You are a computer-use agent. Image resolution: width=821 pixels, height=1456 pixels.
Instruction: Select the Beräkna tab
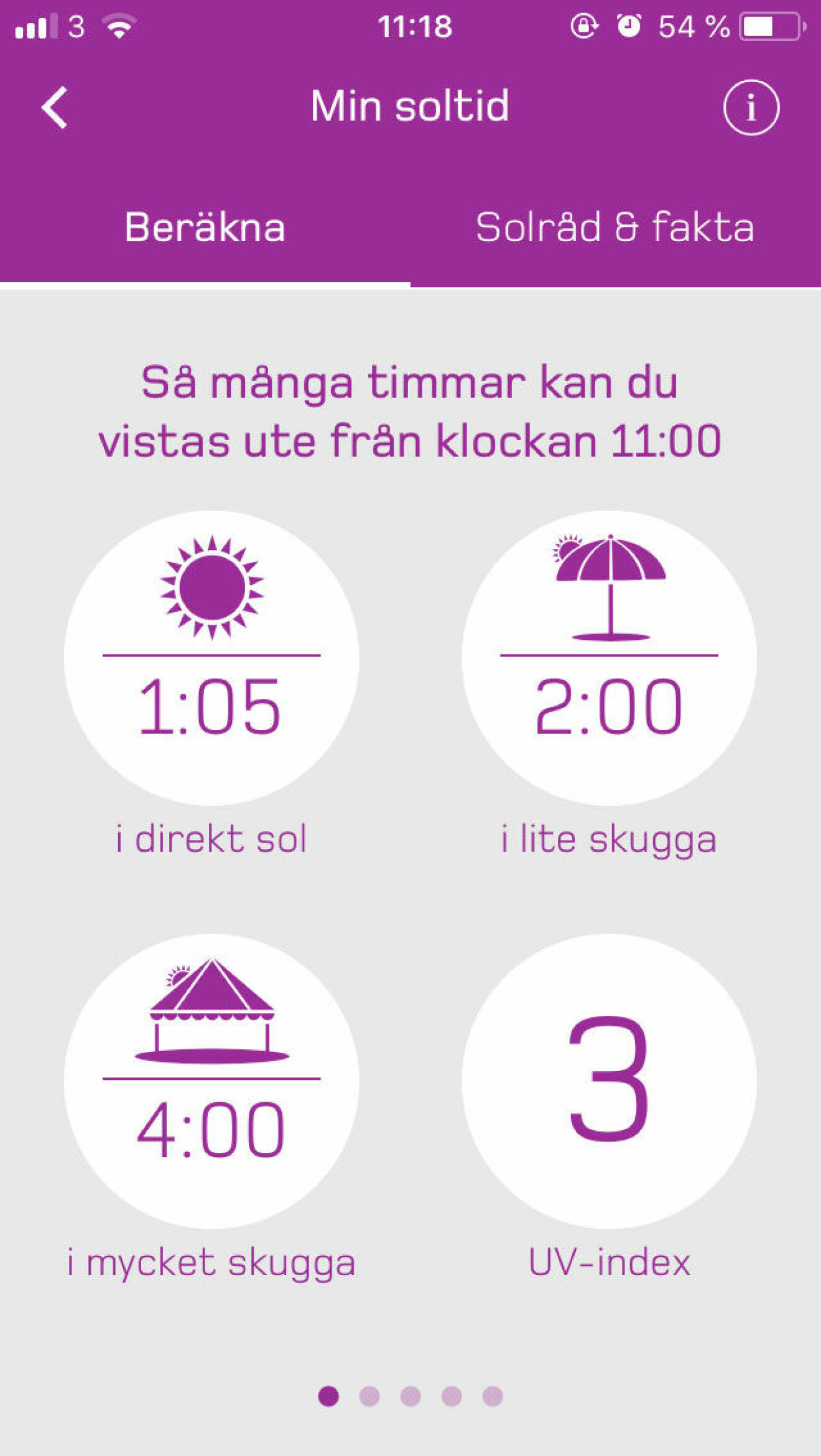[205, 228]
